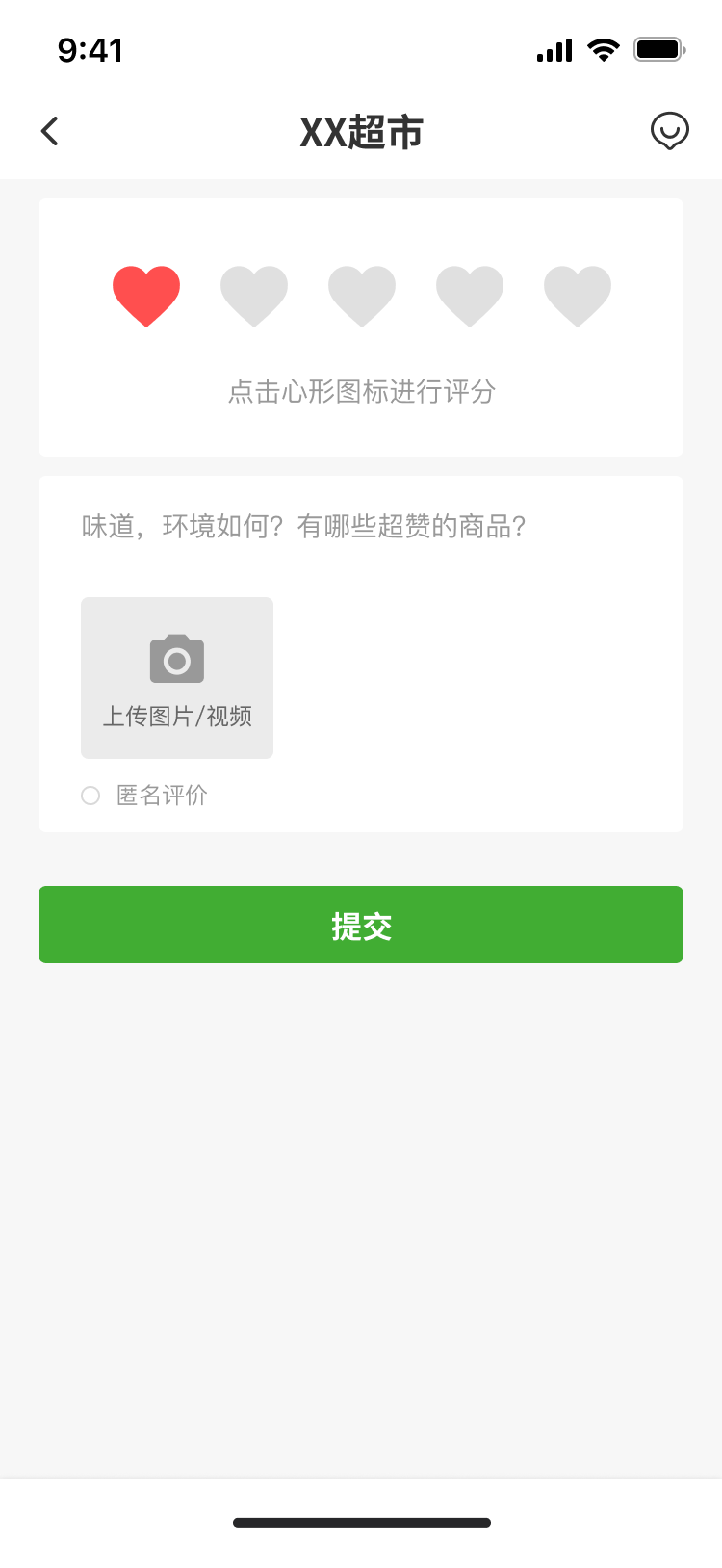
Task: Rate four hearts
Action: (470, 295)
